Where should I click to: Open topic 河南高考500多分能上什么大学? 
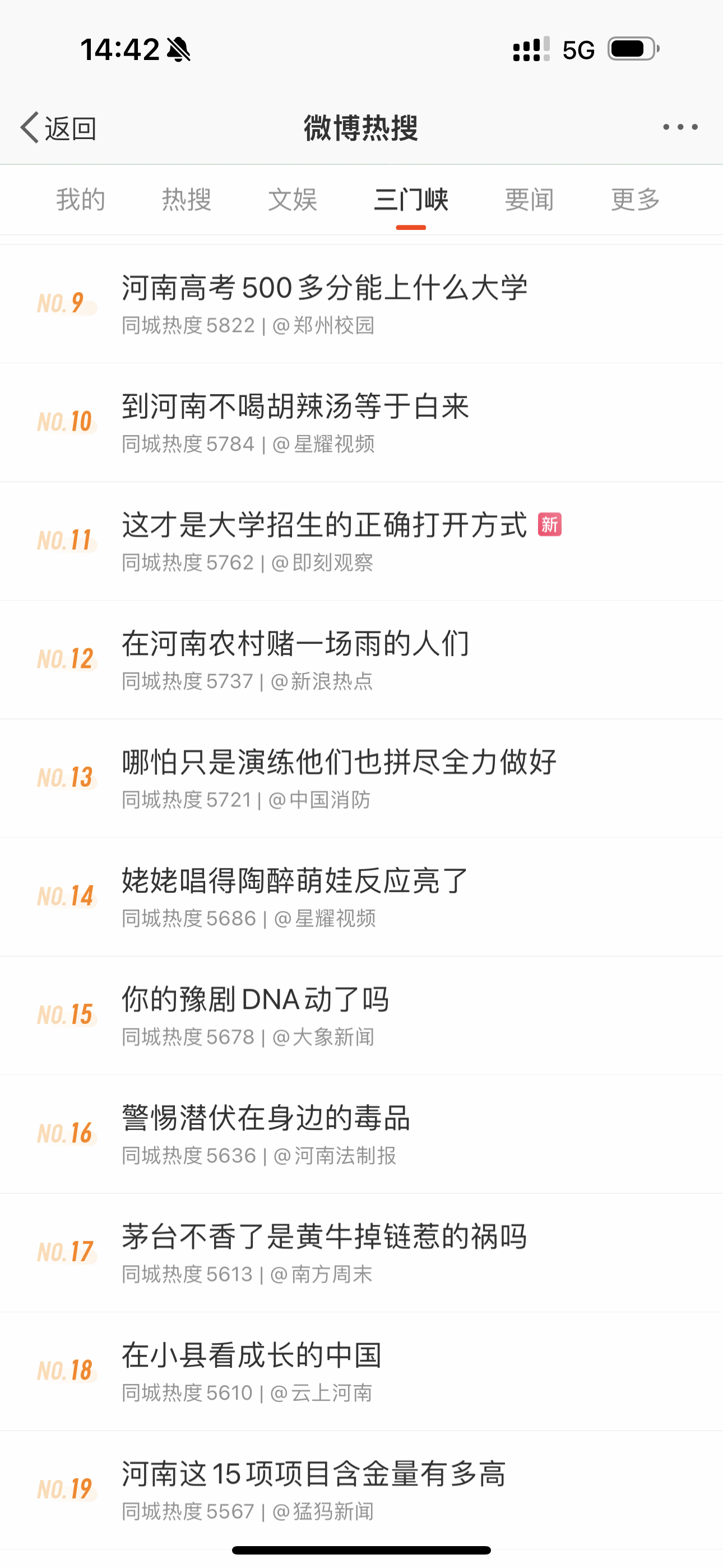(x=361, y=304)
